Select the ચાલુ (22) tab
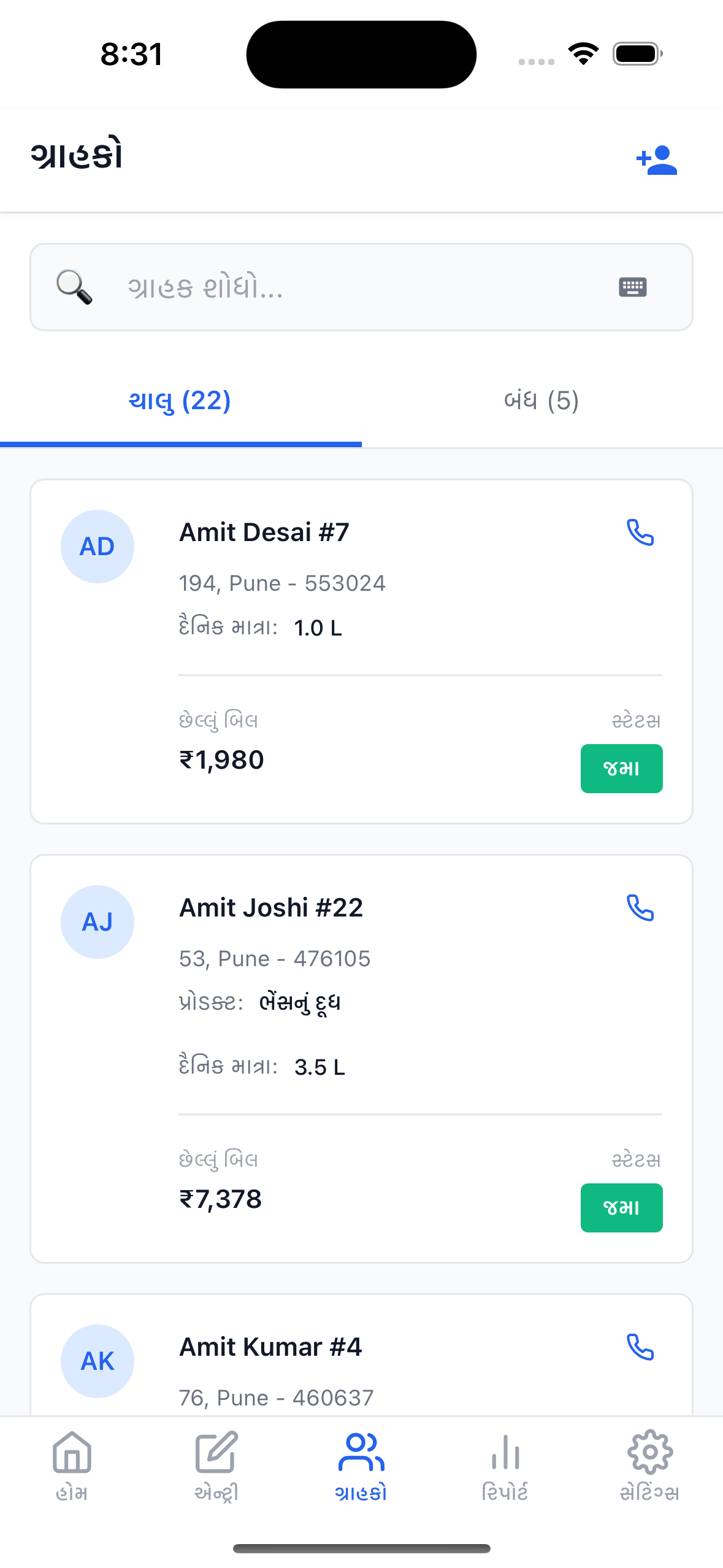The height and width of the screenshot is (1568, 723). click(180, 401)
